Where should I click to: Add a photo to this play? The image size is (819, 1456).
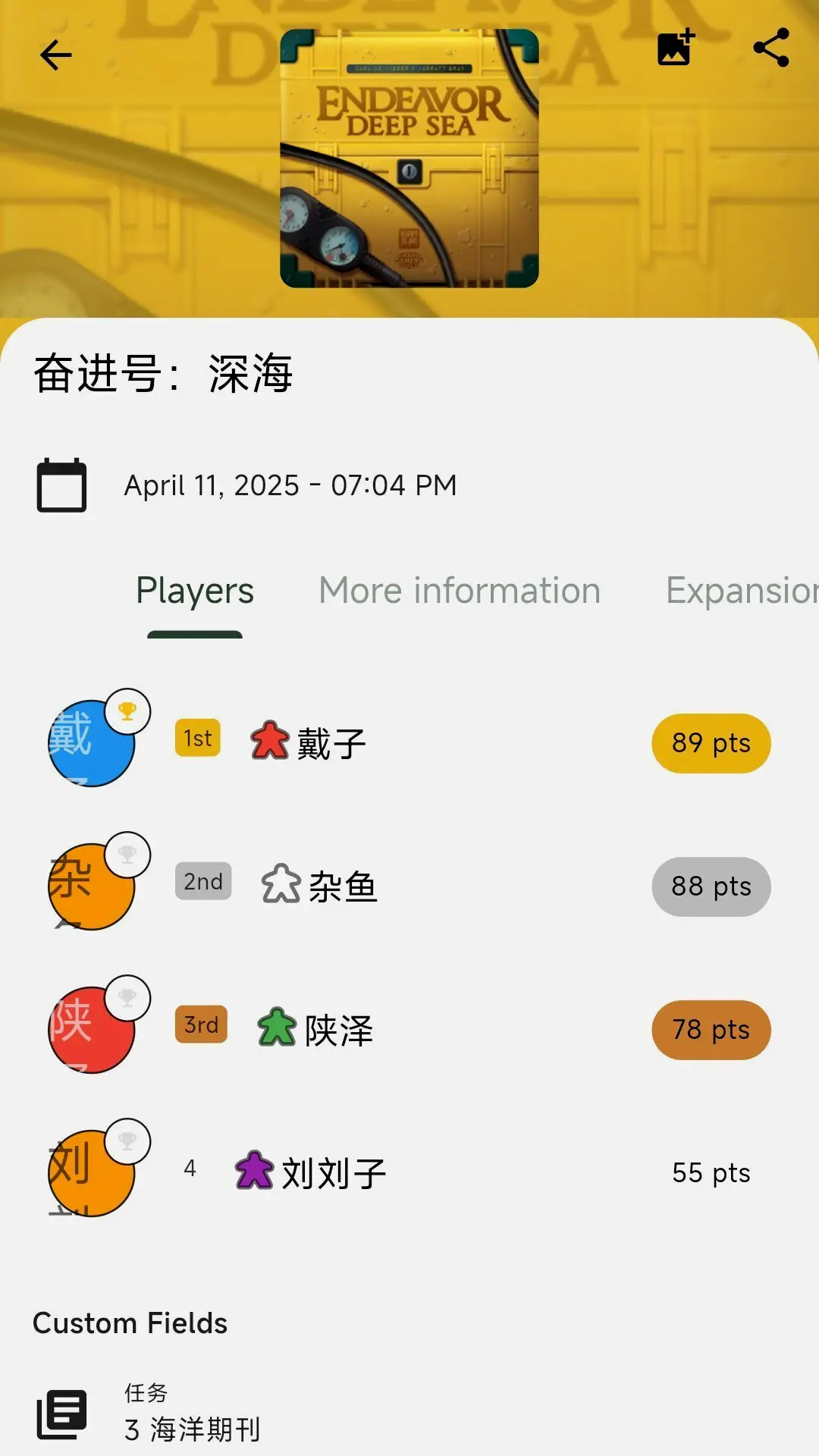pyautogui.click(x=675, y=48)
